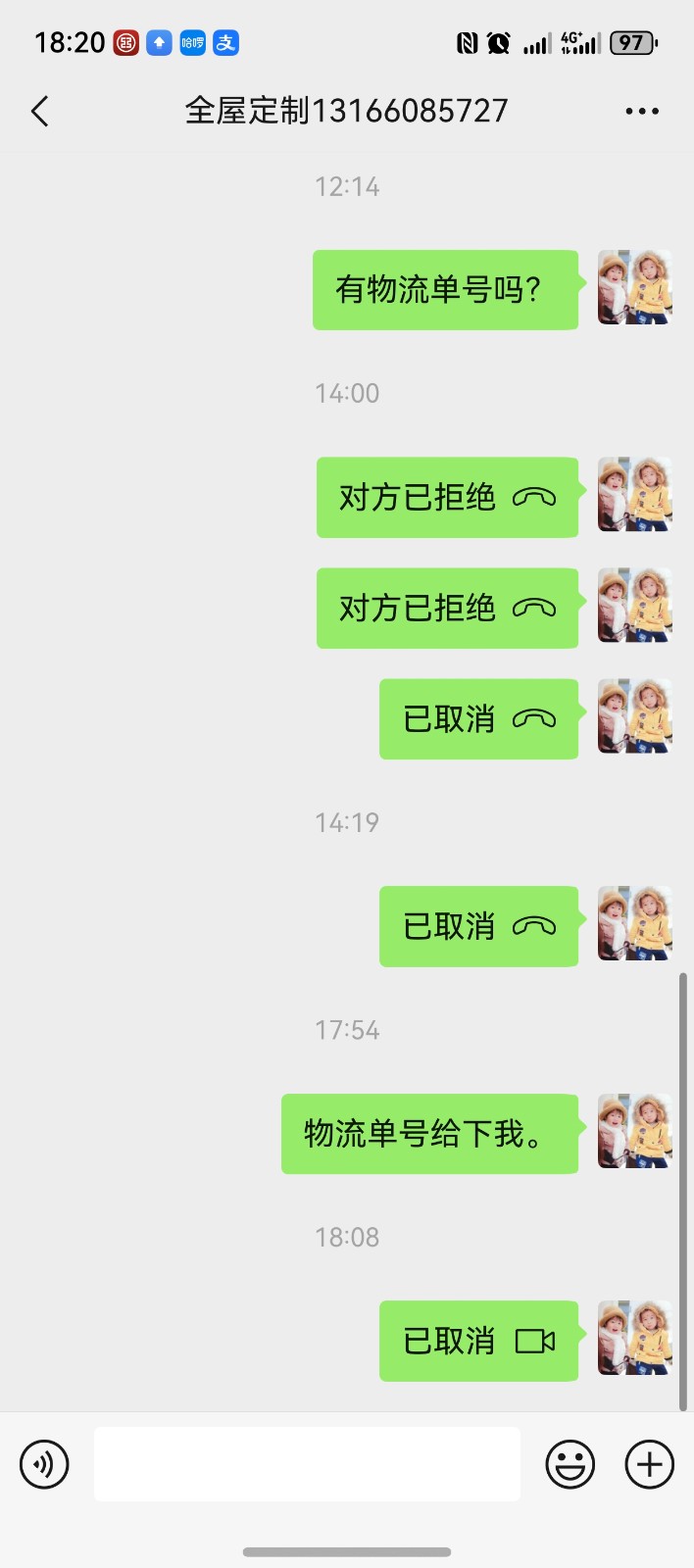
Task: Tap the avatar beside 物流单号给下我。
Action: [635, 1132]
